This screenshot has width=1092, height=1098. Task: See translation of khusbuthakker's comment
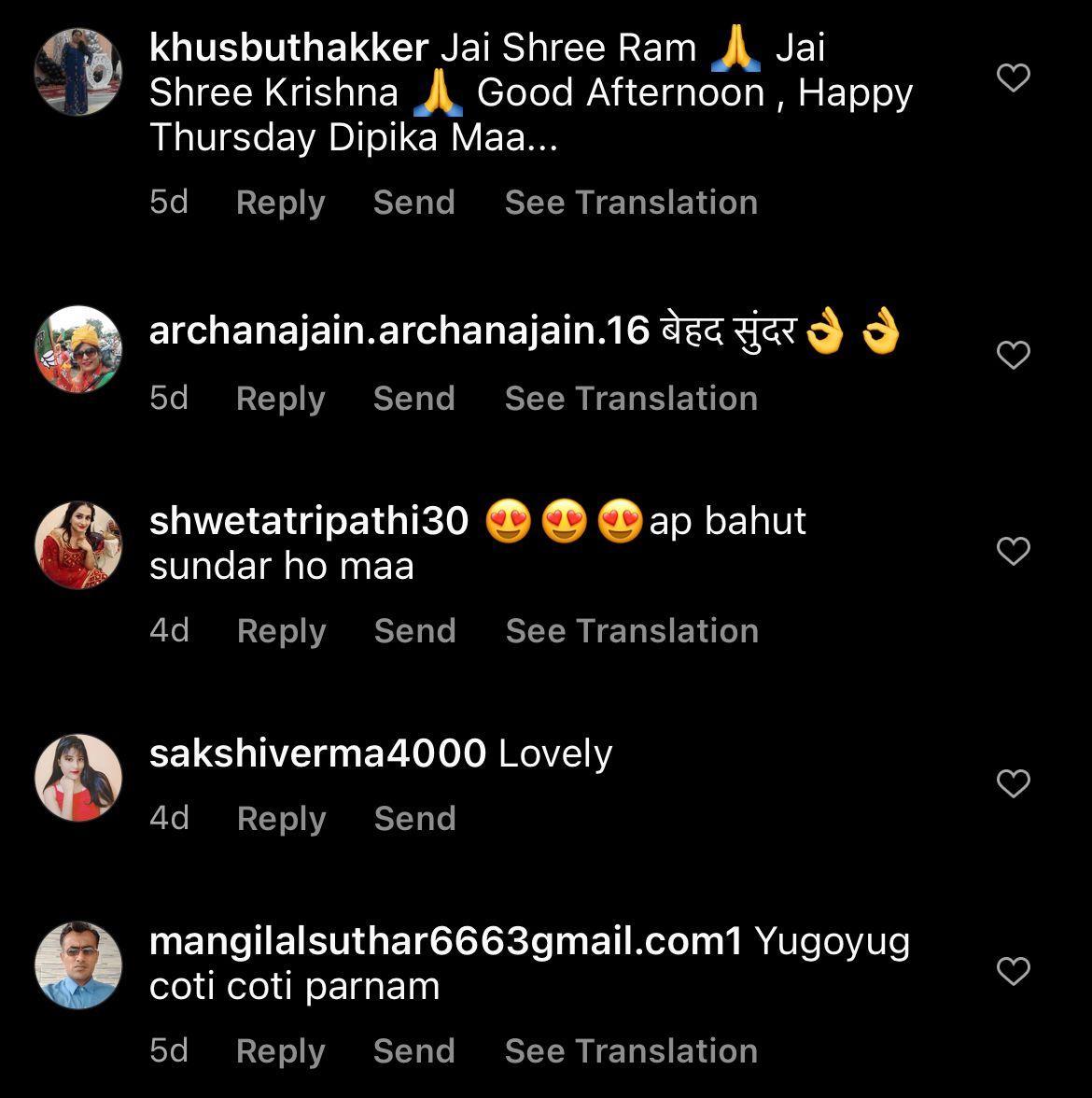click(x=631, y=203)
